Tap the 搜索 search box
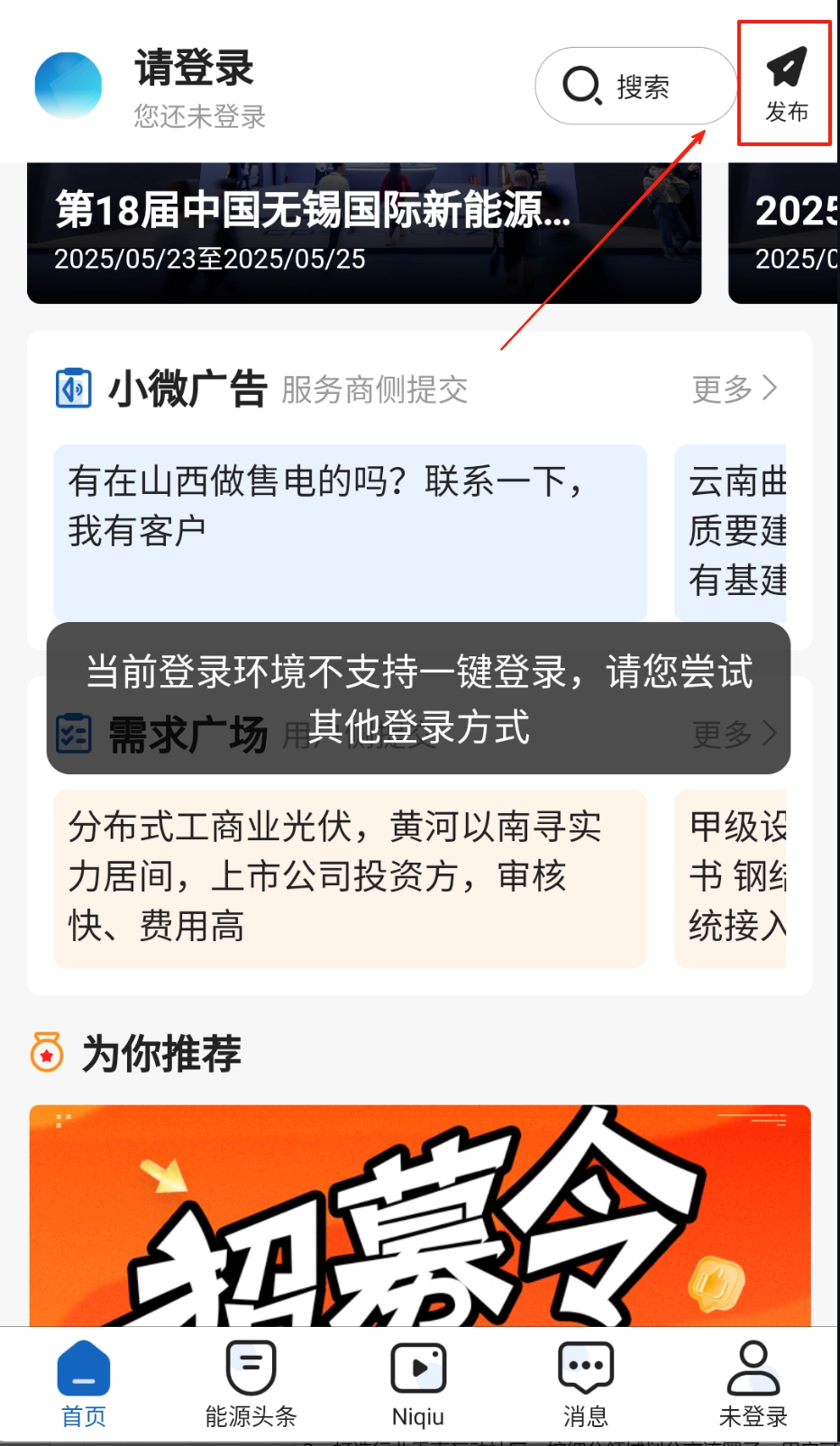840x1446 pixels. [x=636, y=87]
